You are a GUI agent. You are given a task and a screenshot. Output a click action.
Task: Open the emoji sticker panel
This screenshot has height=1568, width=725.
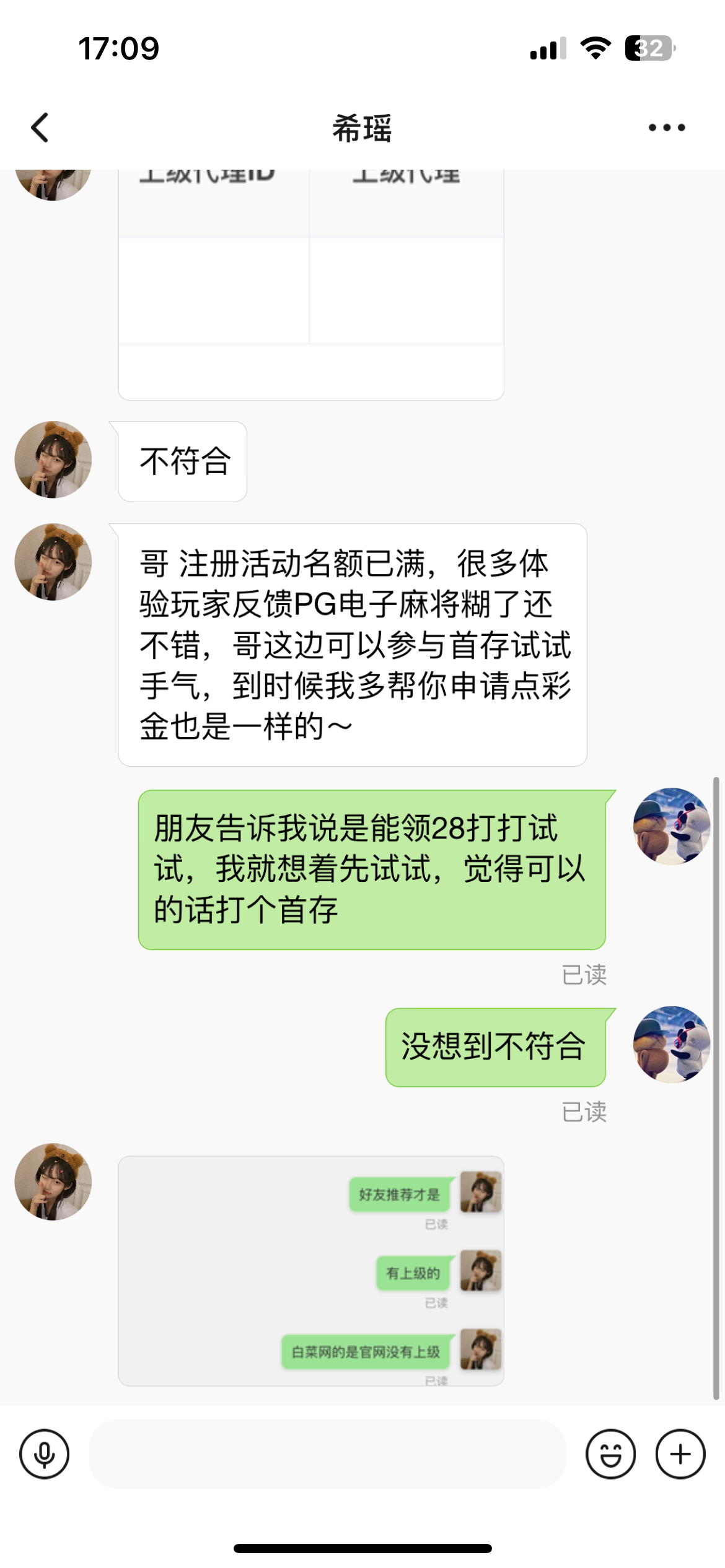pyautogui.click(x=610, y=1454)
